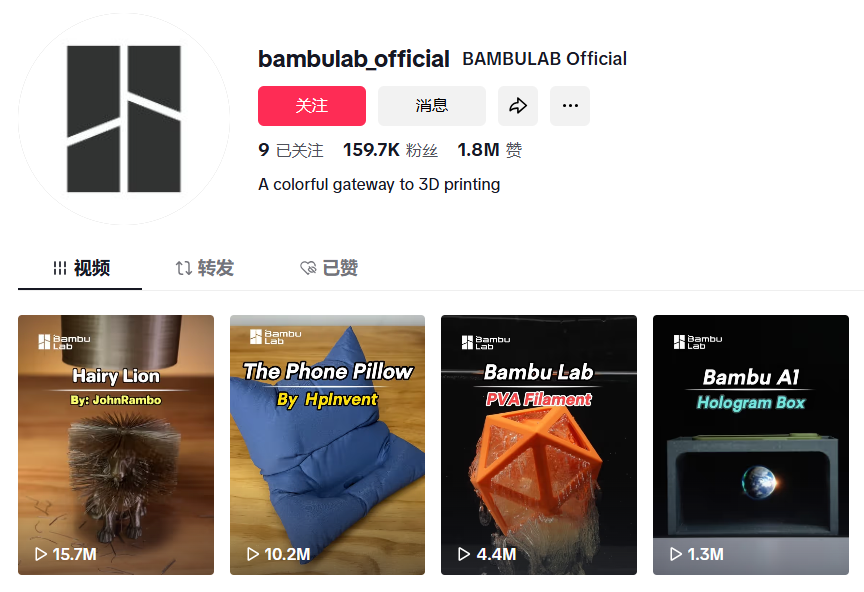The image size is (864, 592).
Task: Open the three-dot overflow menu
Action: pos(570,106)
